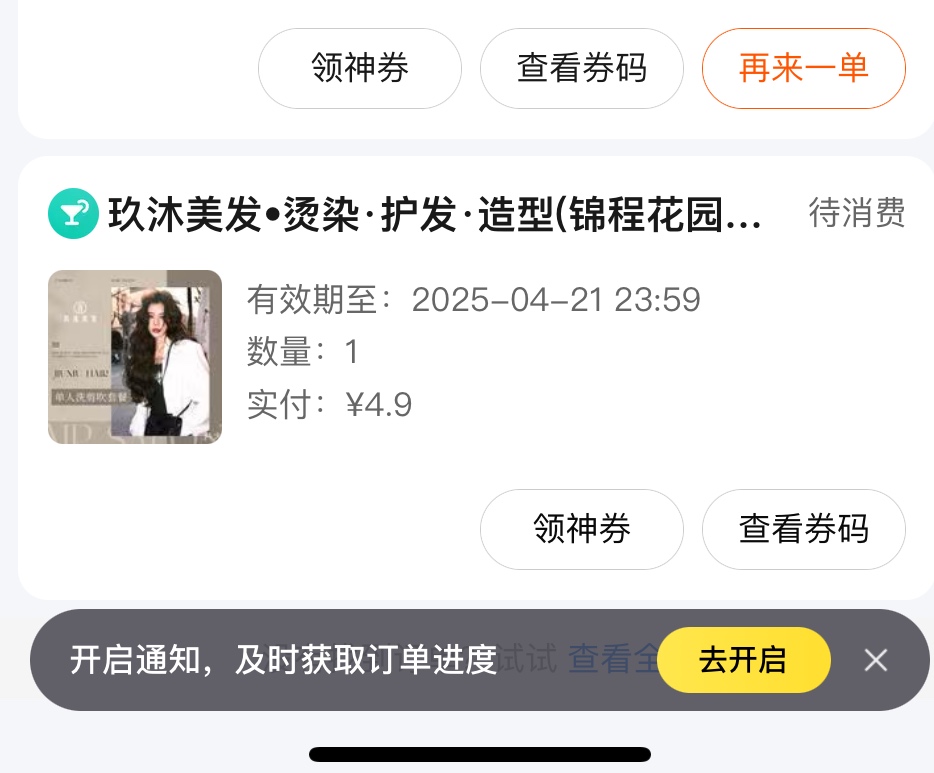Tap 再来一单 to reorder
Viewport: 934px width, 773px height.
pos(803,68)
